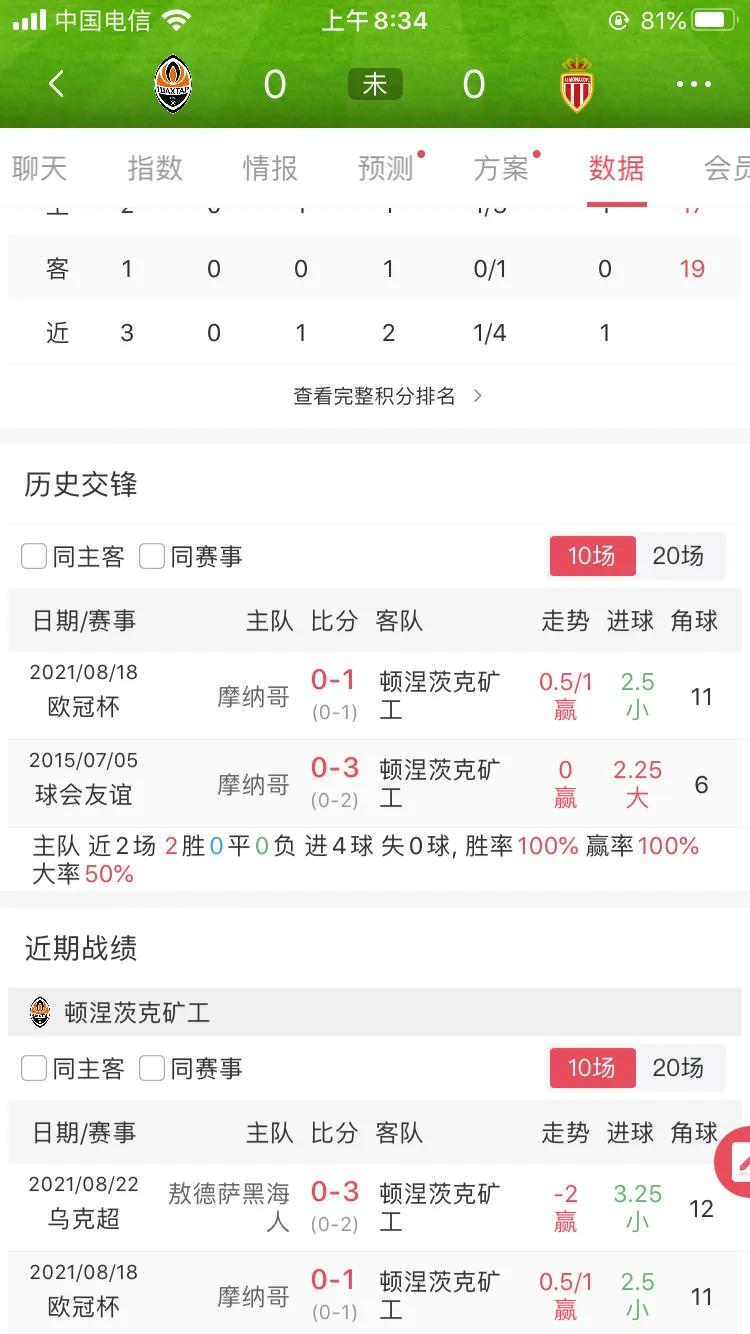This screenshot has width=750, height=1334.
Task: Open the AS Monaco team logo
Action: pos(577,84)
